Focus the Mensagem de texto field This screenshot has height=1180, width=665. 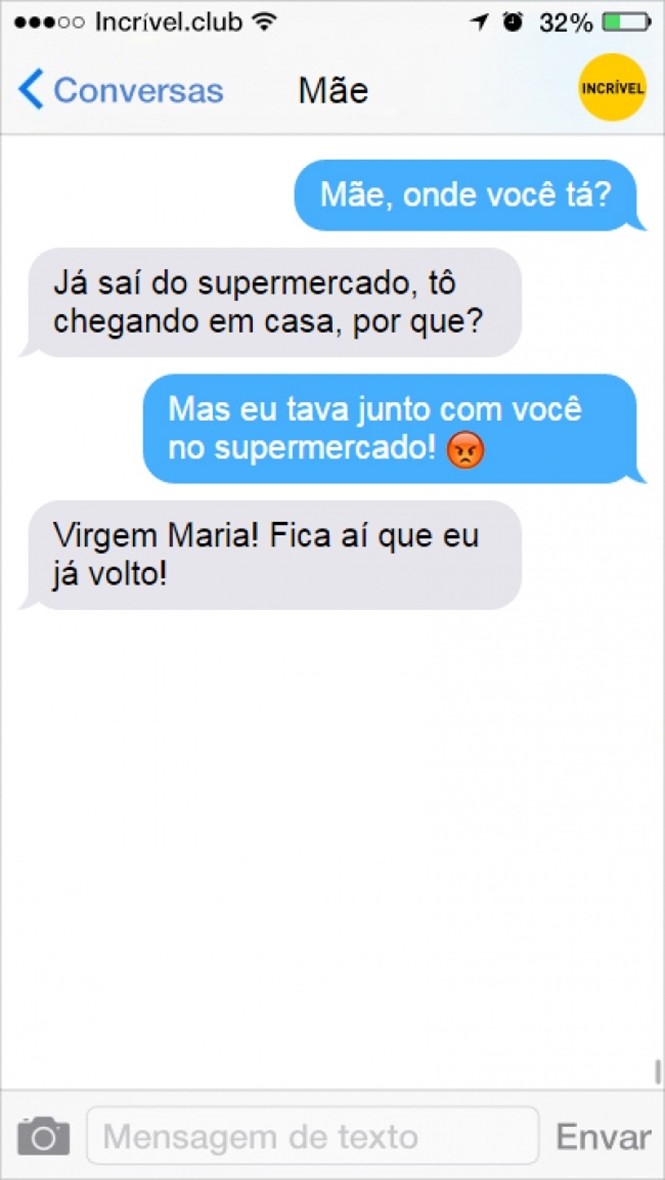[x=312, y=1137]
